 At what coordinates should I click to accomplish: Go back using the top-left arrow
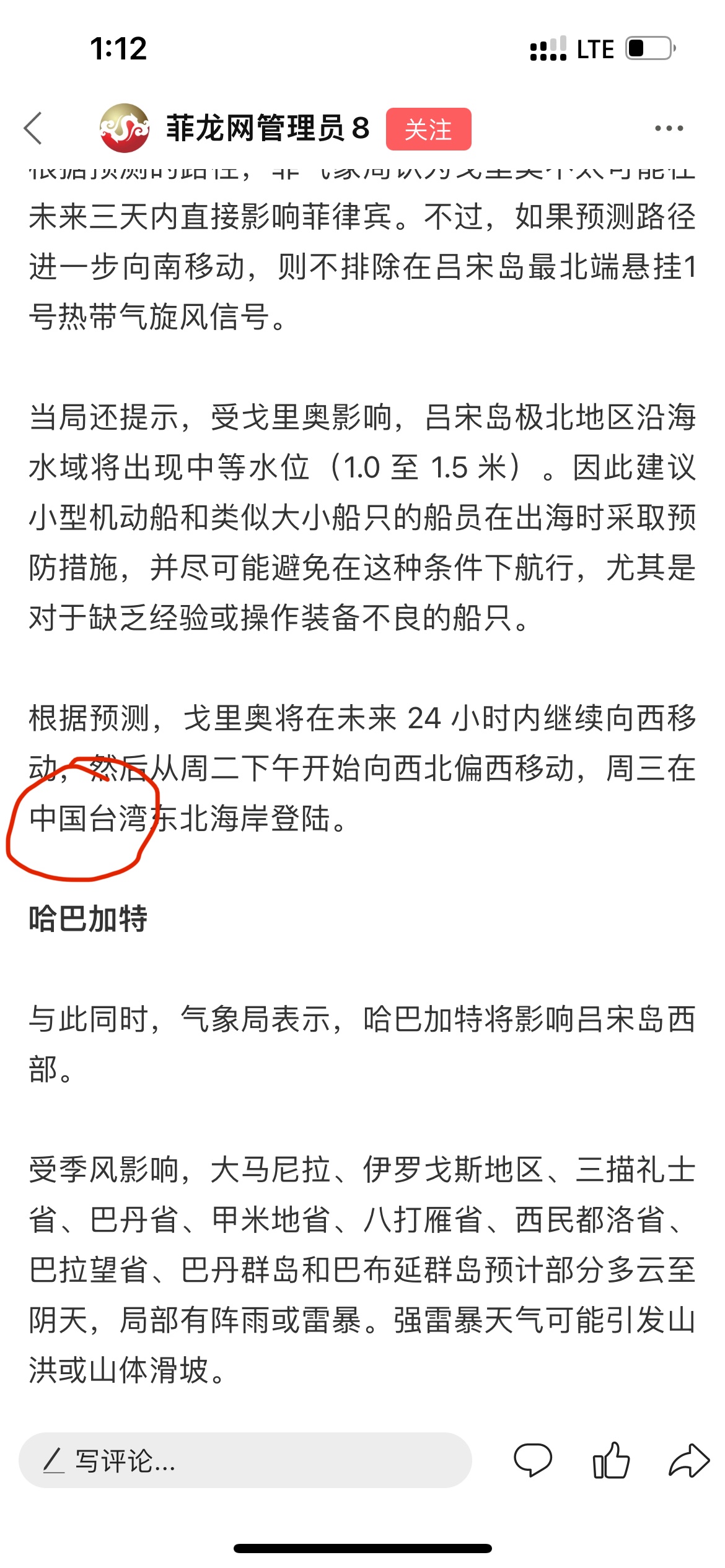point(33,129)
